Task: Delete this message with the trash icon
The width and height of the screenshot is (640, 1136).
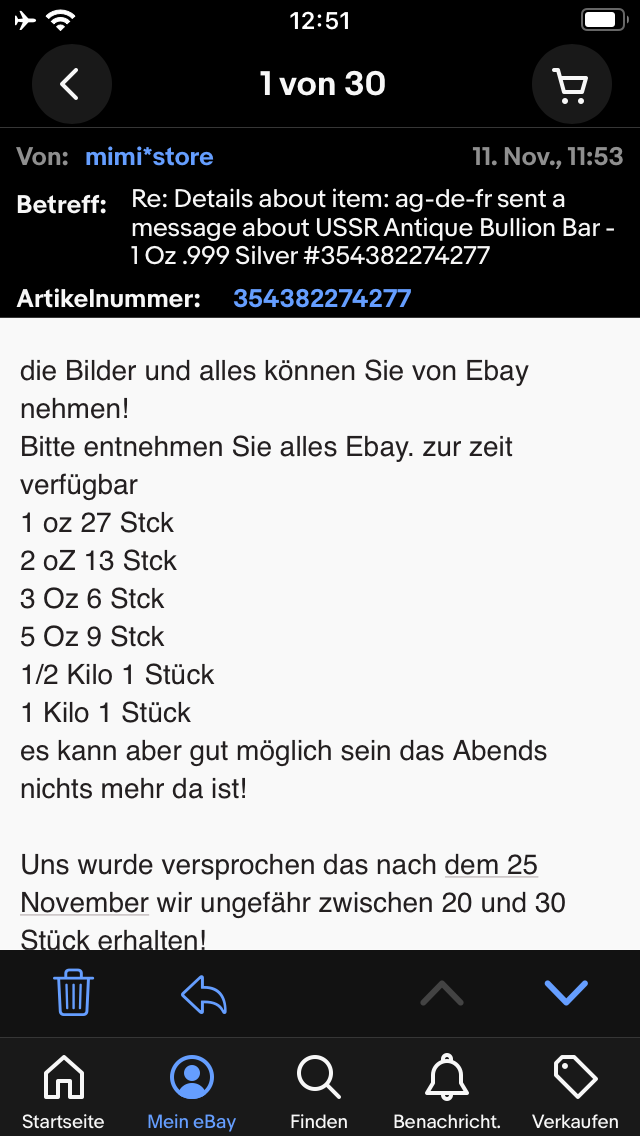Action: (74, 994)
